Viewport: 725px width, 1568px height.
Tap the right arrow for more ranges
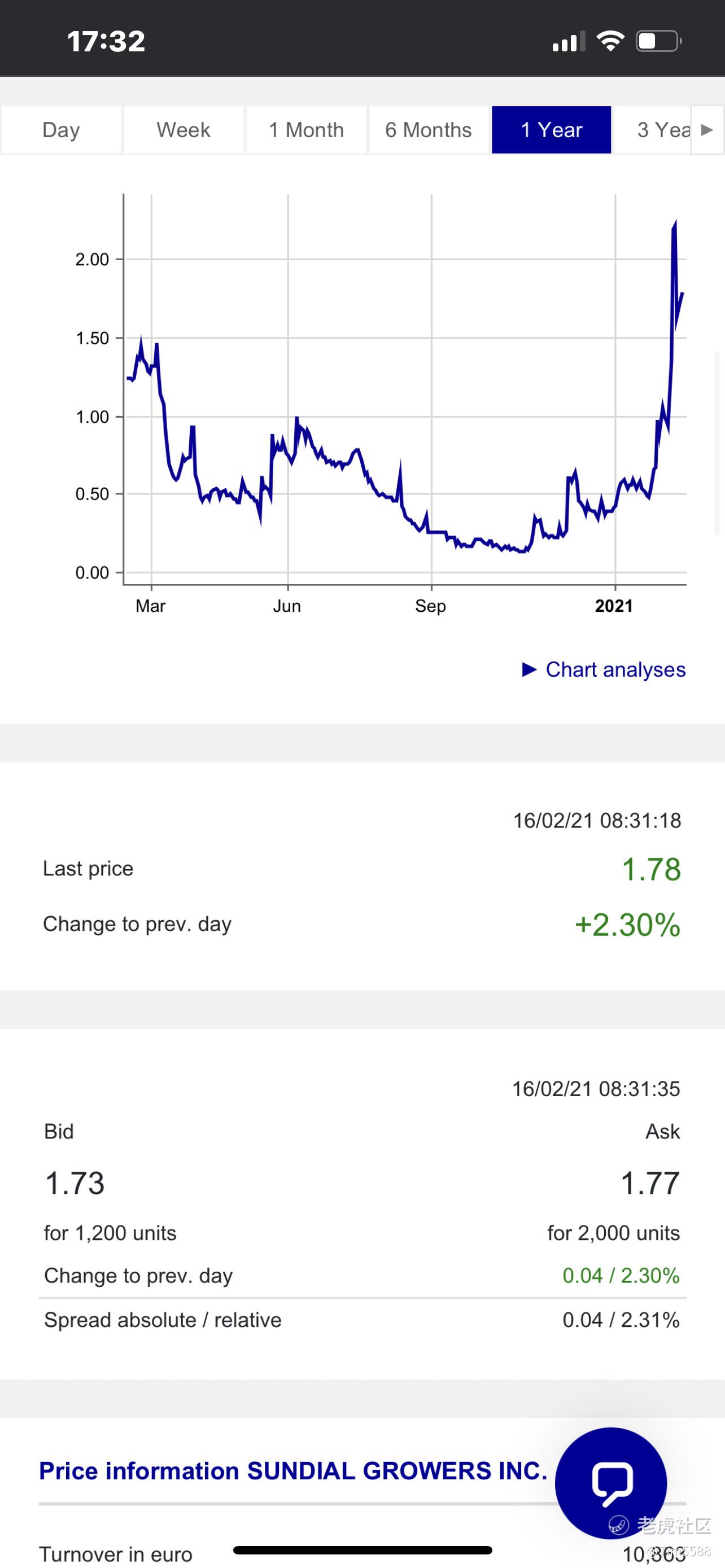click(x=707, y=130)
